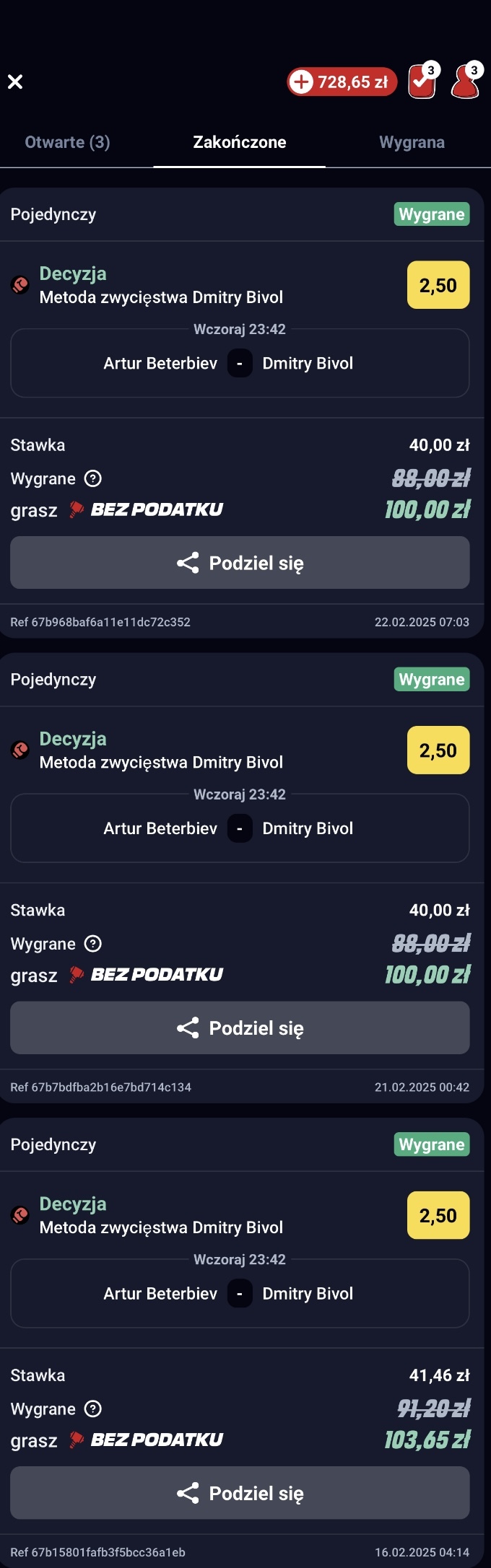Viewport: 491px width, 1568px height.
Task: Close the bet history screen
Action: click(15, 82)
